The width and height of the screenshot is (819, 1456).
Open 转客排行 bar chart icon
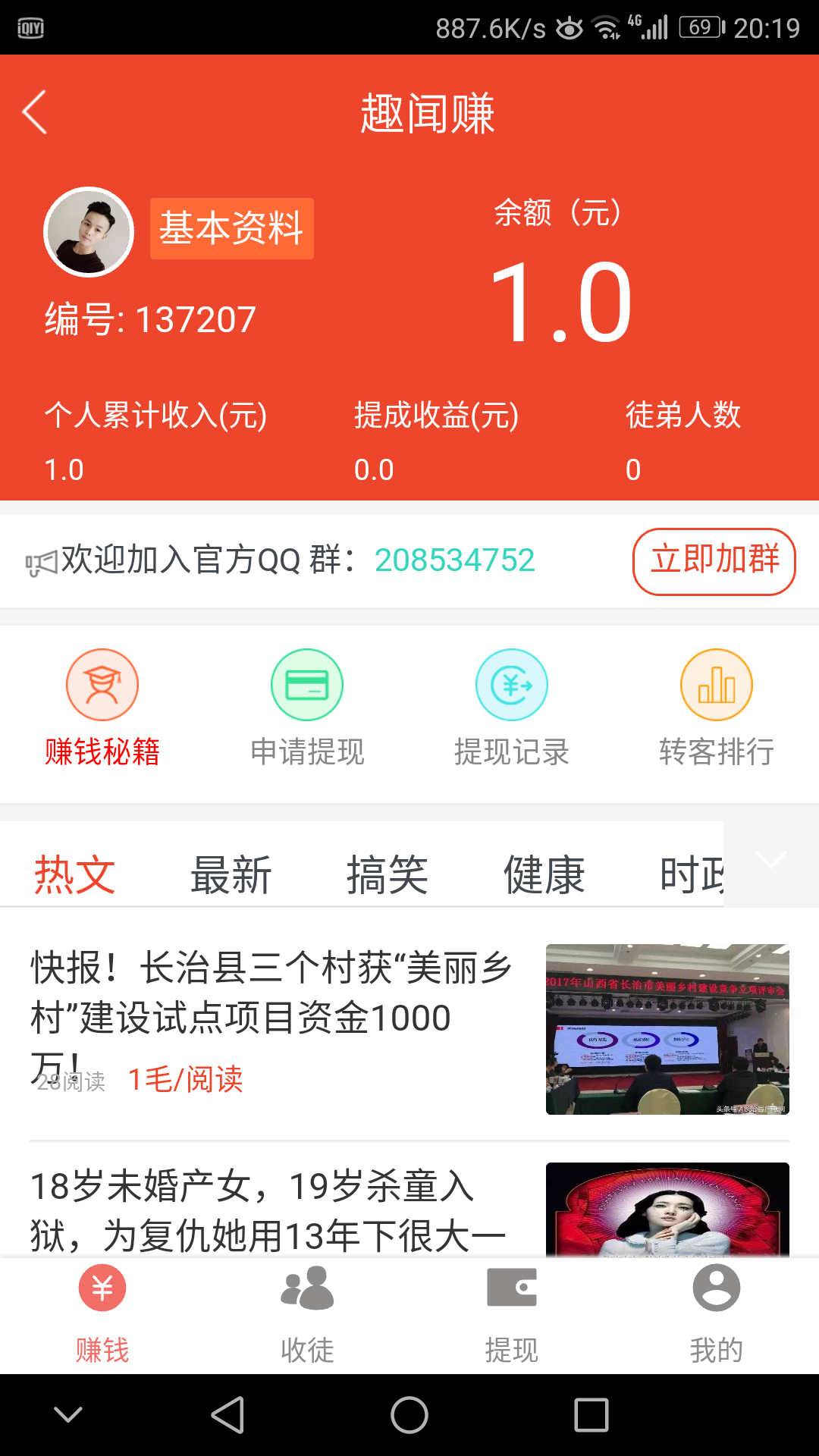717,684
